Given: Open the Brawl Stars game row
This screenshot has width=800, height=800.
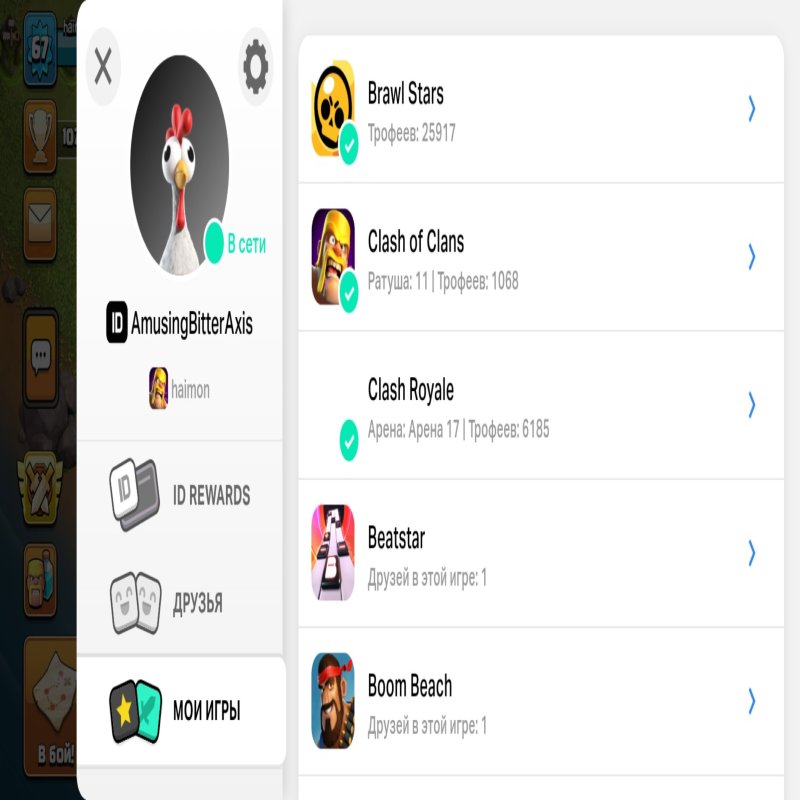Looking at the screenshot, I should pyautogui.click(x=540, y=110).
